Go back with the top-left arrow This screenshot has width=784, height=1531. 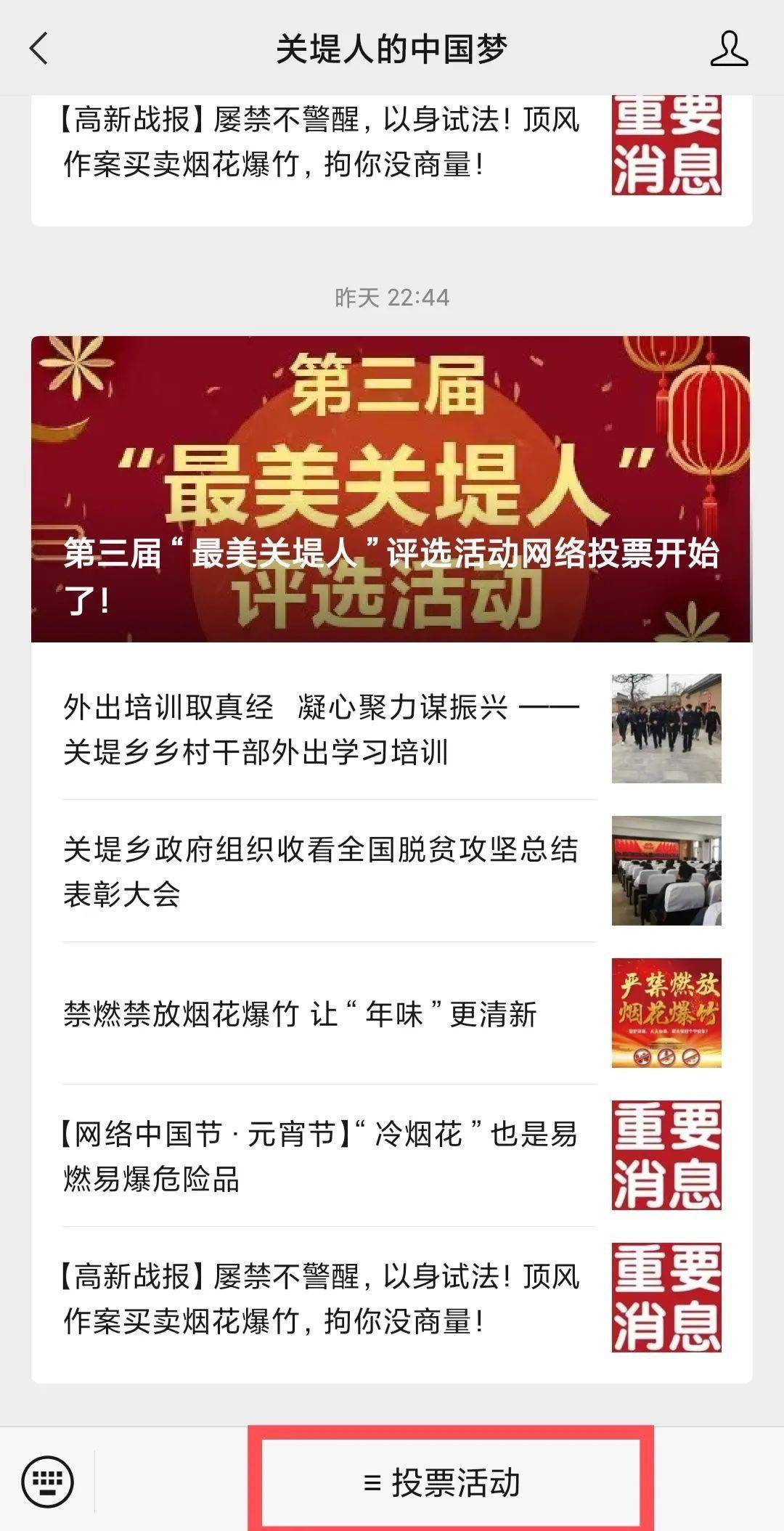39,49
